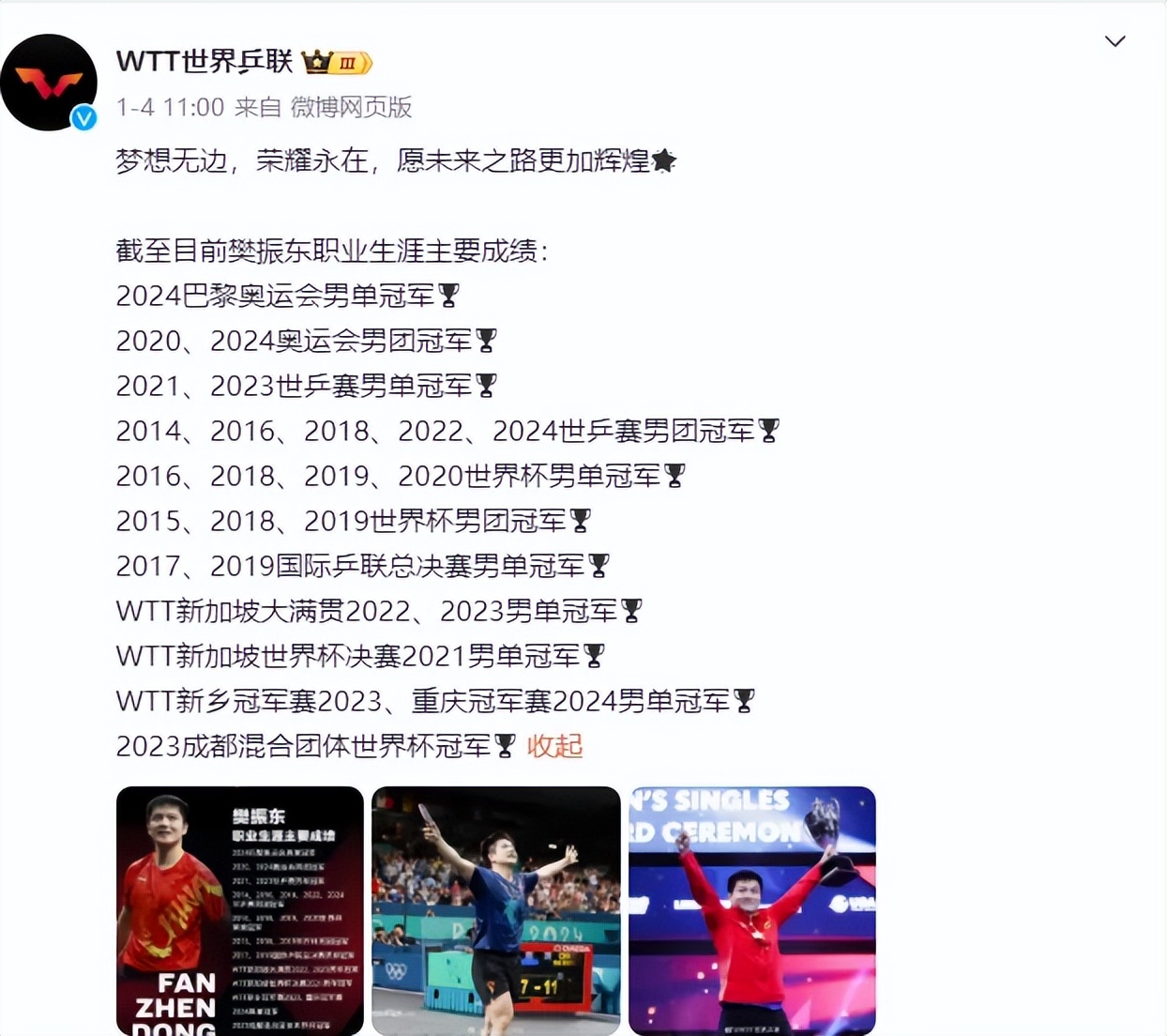
Task: View the Olympic match celebration photo
Action: pos(496,910)
